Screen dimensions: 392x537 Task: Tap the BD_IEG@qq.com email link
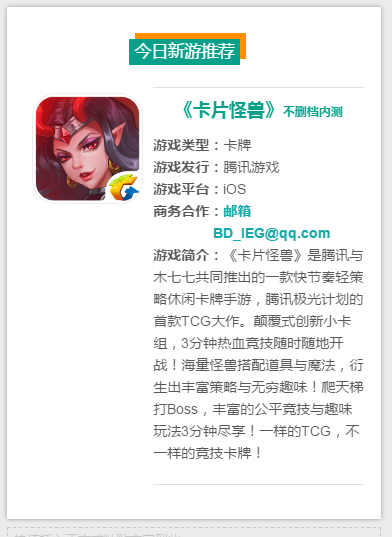click(x=271, y=233)
